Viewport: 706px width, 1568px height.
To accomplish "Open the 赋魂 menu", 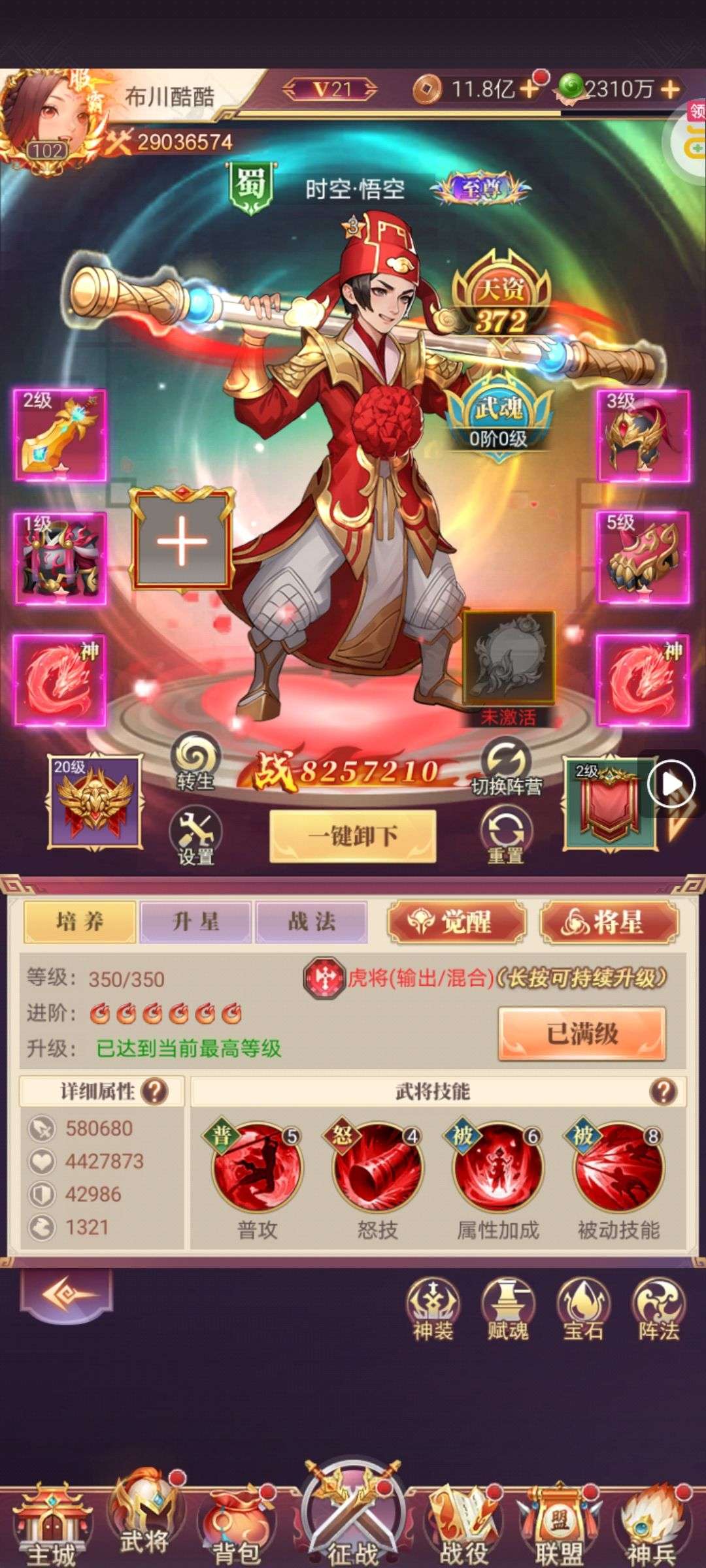I will pyautogui.click(x=508, y=1309).
